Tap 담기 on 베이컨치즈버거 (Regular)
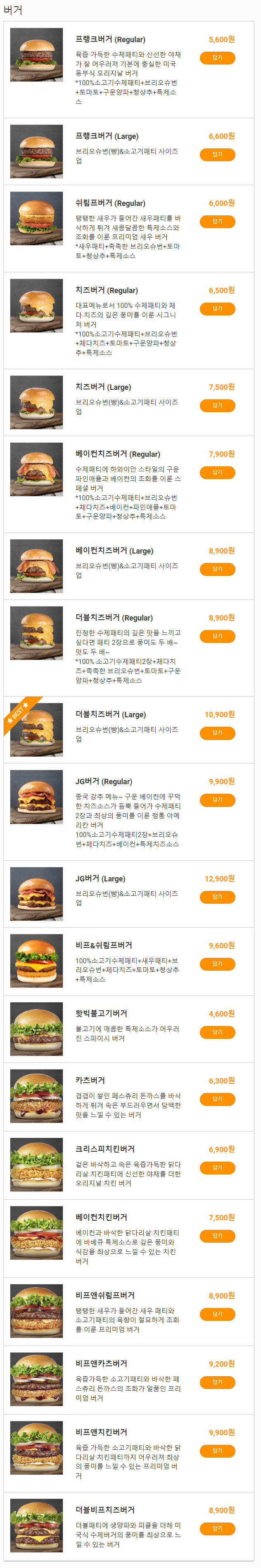This screenshot has height=1568, width=261. tap(217, 473)
